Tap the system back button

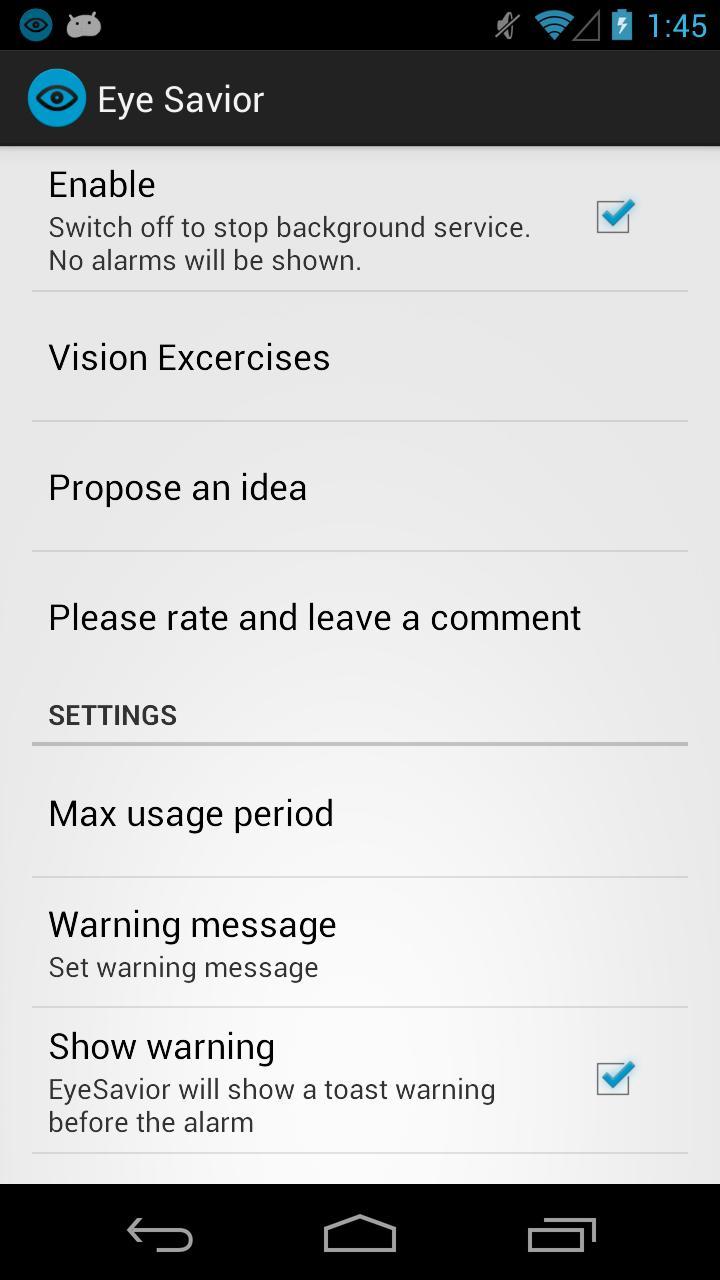tap(160, 1235)
